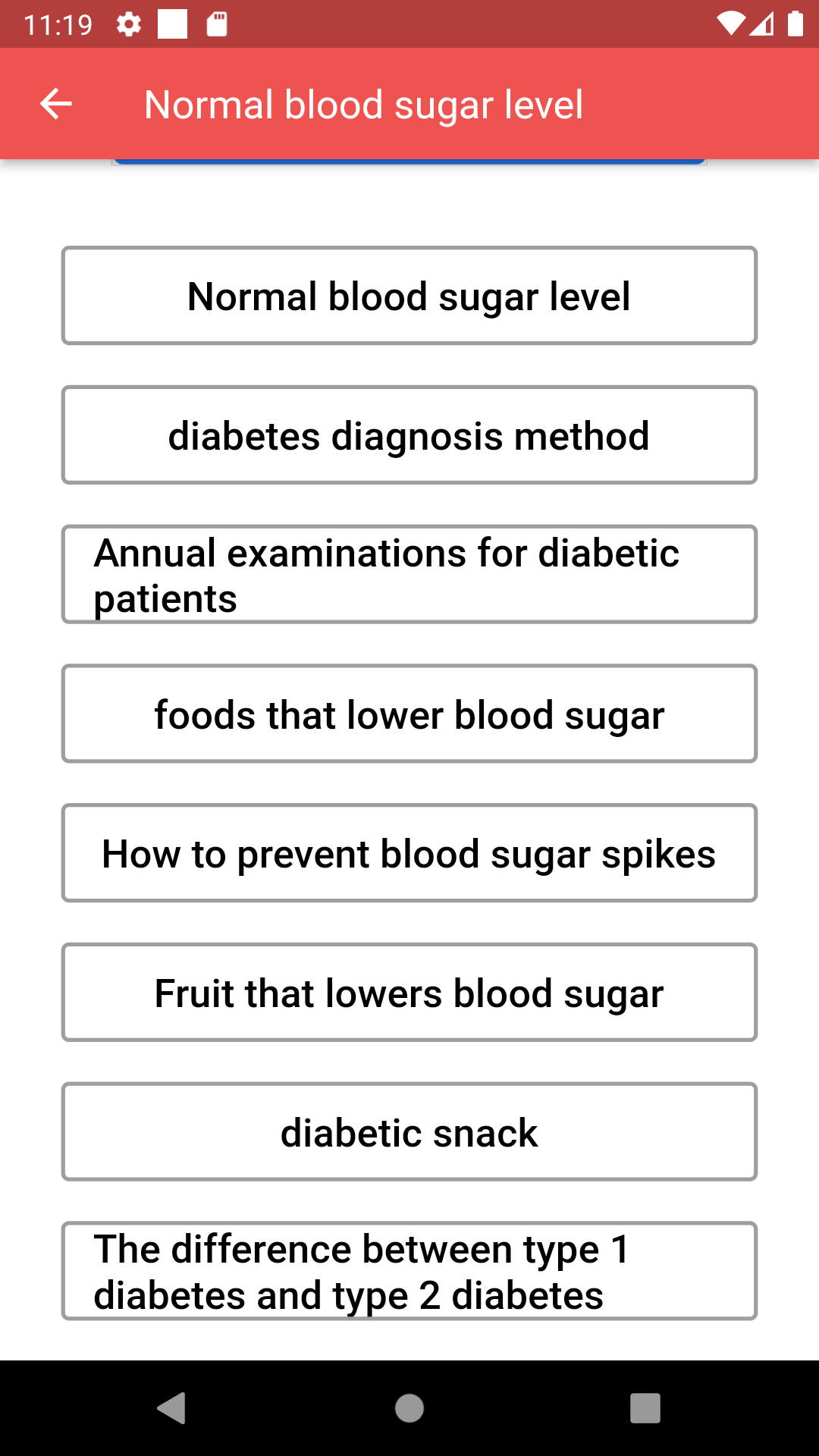Open How to prevent blood sugar spikes
The image size is (819, 1456).
click(409, 853)
